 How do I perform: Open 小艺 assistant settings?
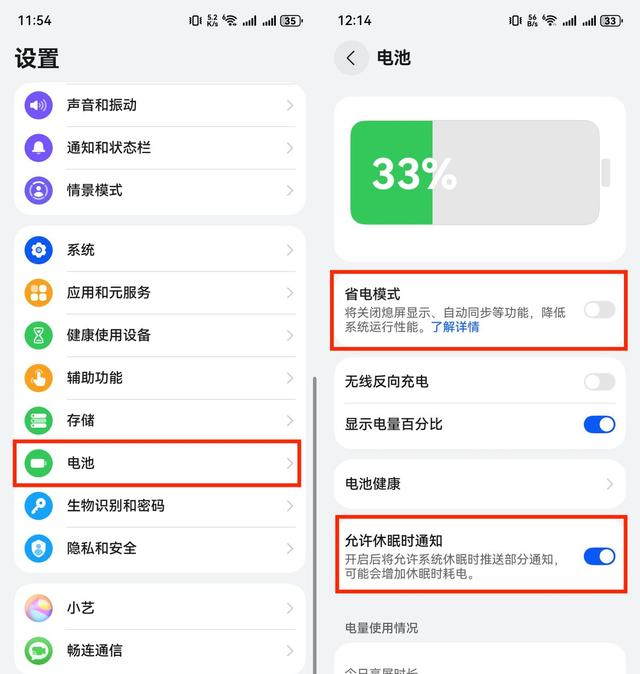(160, 608)
